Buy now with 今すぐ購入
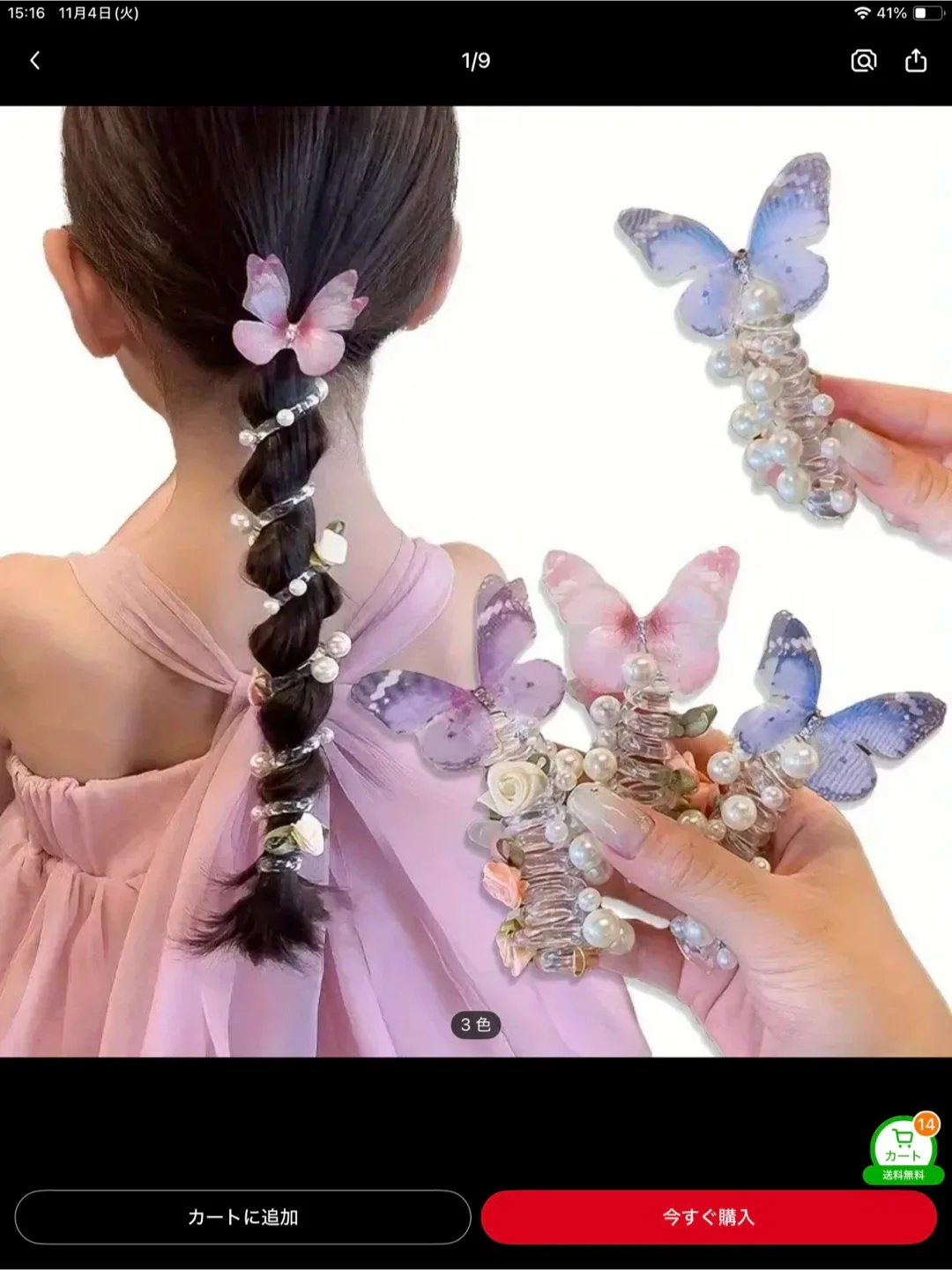 click(x=709, y=1217)
